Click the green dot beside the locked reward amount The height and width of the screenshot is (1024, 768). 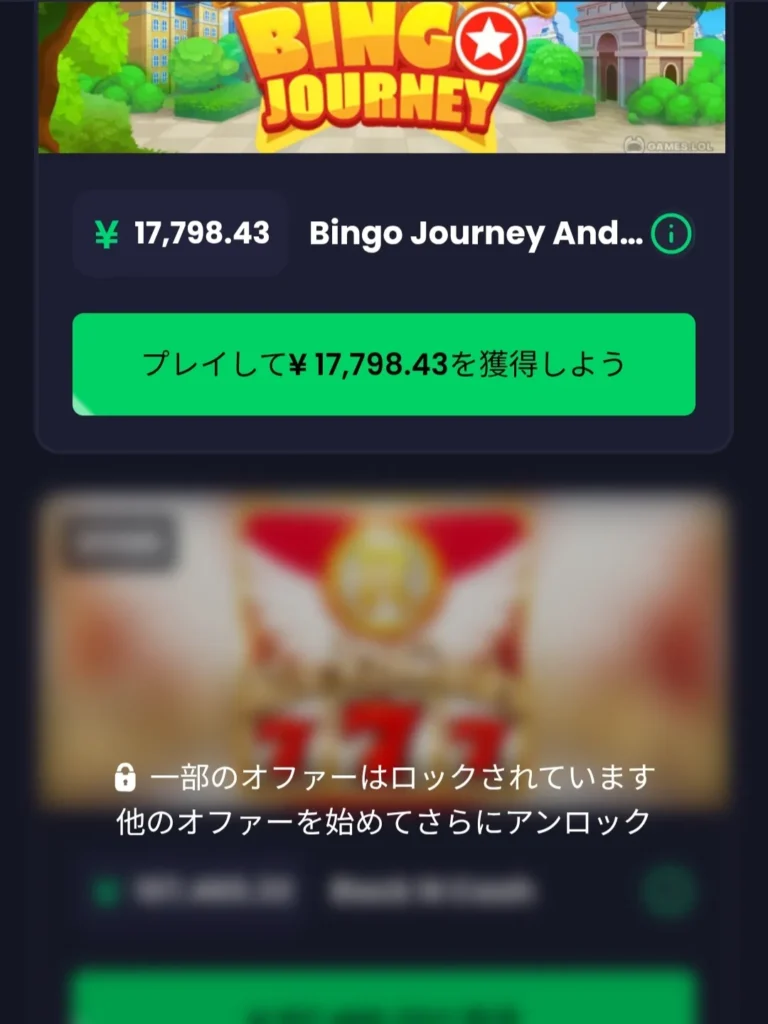coord(105,891)
